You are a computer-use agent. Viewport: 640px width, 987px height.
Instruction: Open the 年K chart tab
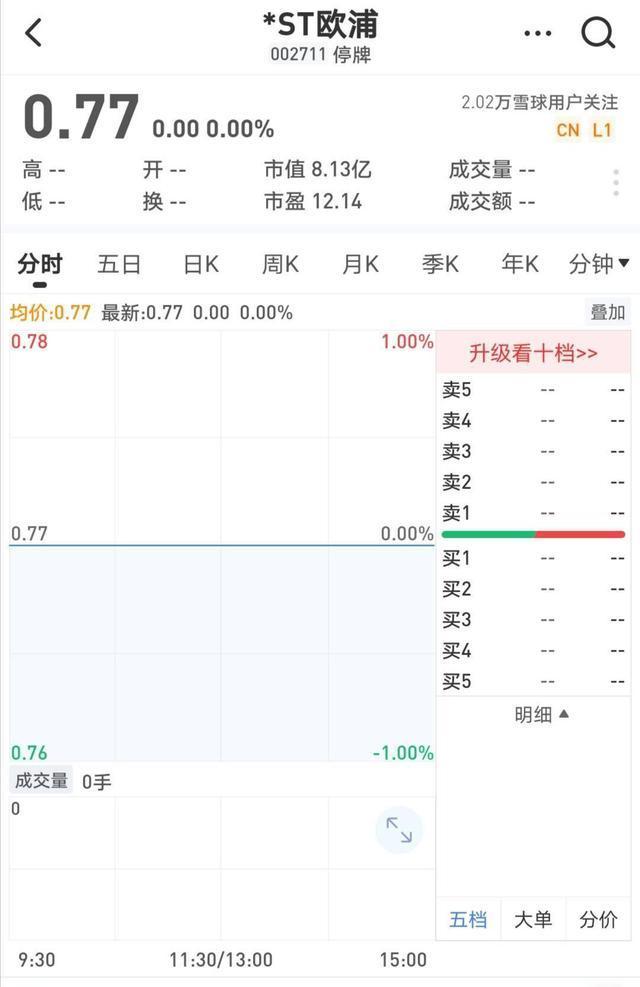[x=520, y=264]
